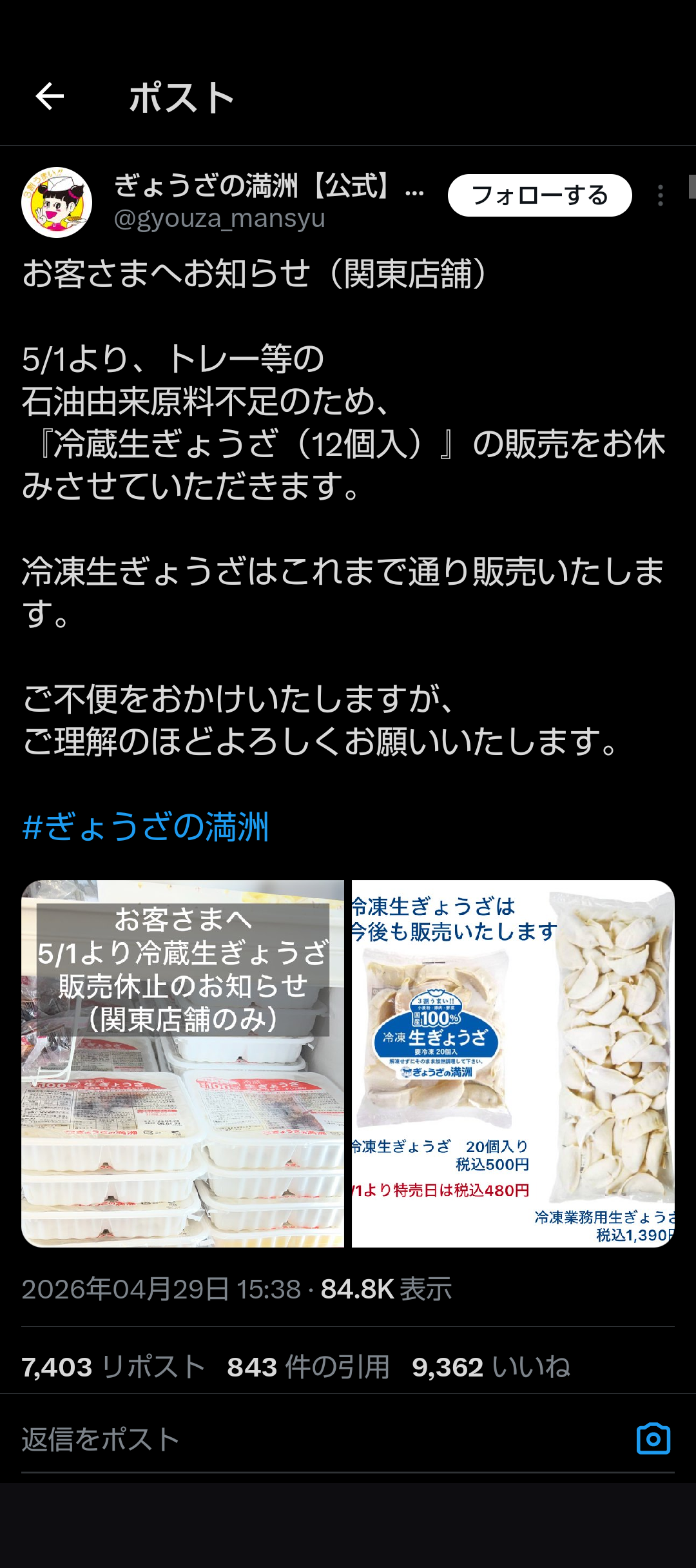Open the @gyouza_mansyu account name

219,219
